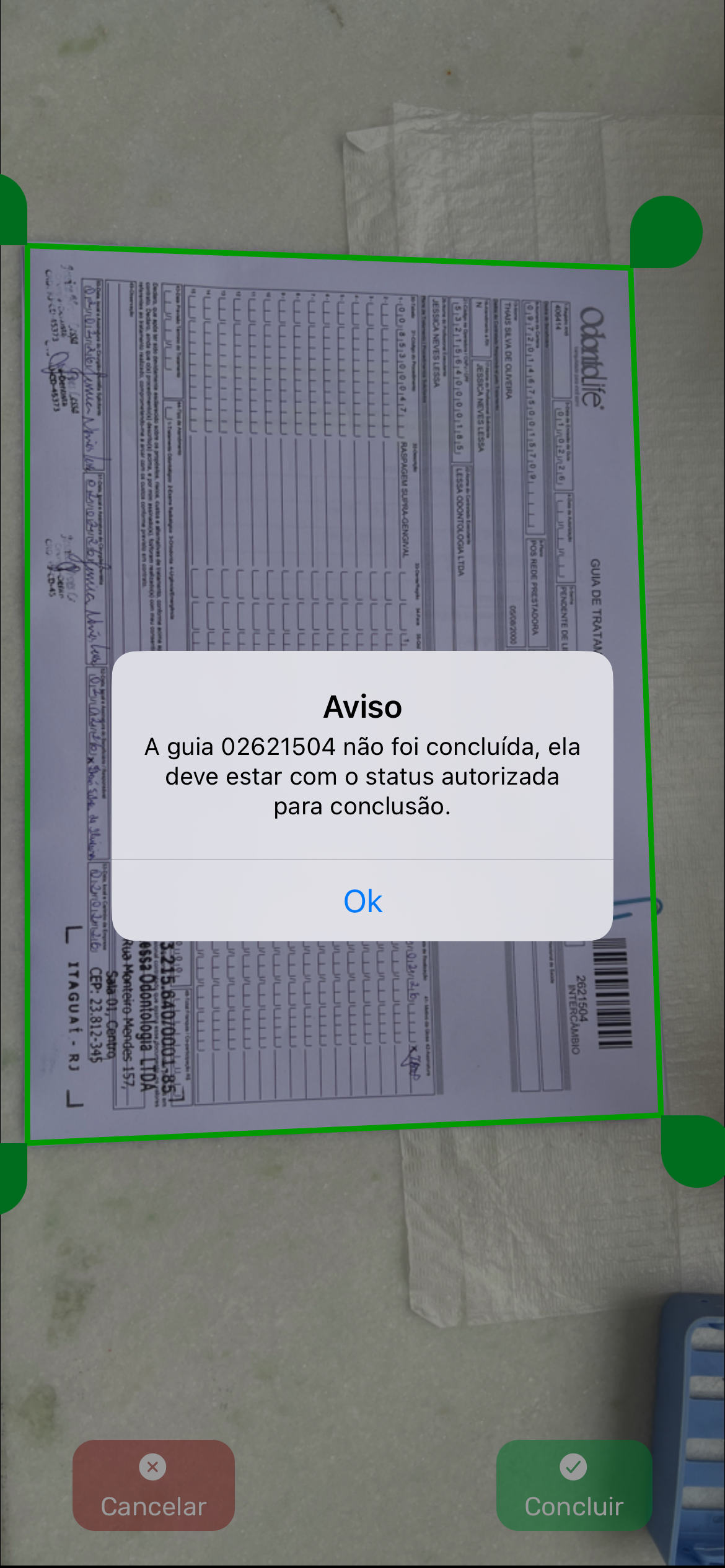Tap the red Cancelar button

(x=154, y=1485)
